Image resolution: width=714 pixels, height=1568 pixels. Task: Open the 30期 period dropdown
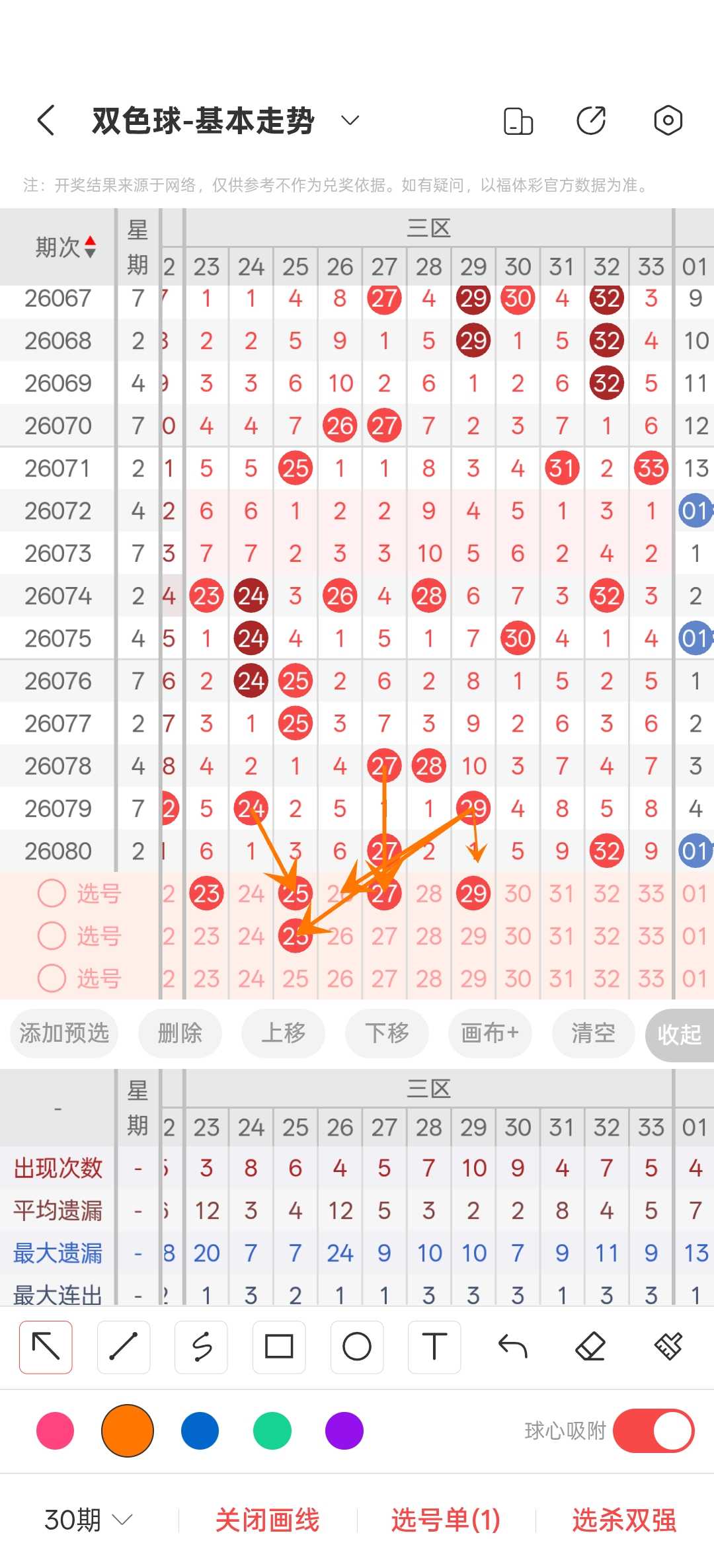tap(88, 1520)
